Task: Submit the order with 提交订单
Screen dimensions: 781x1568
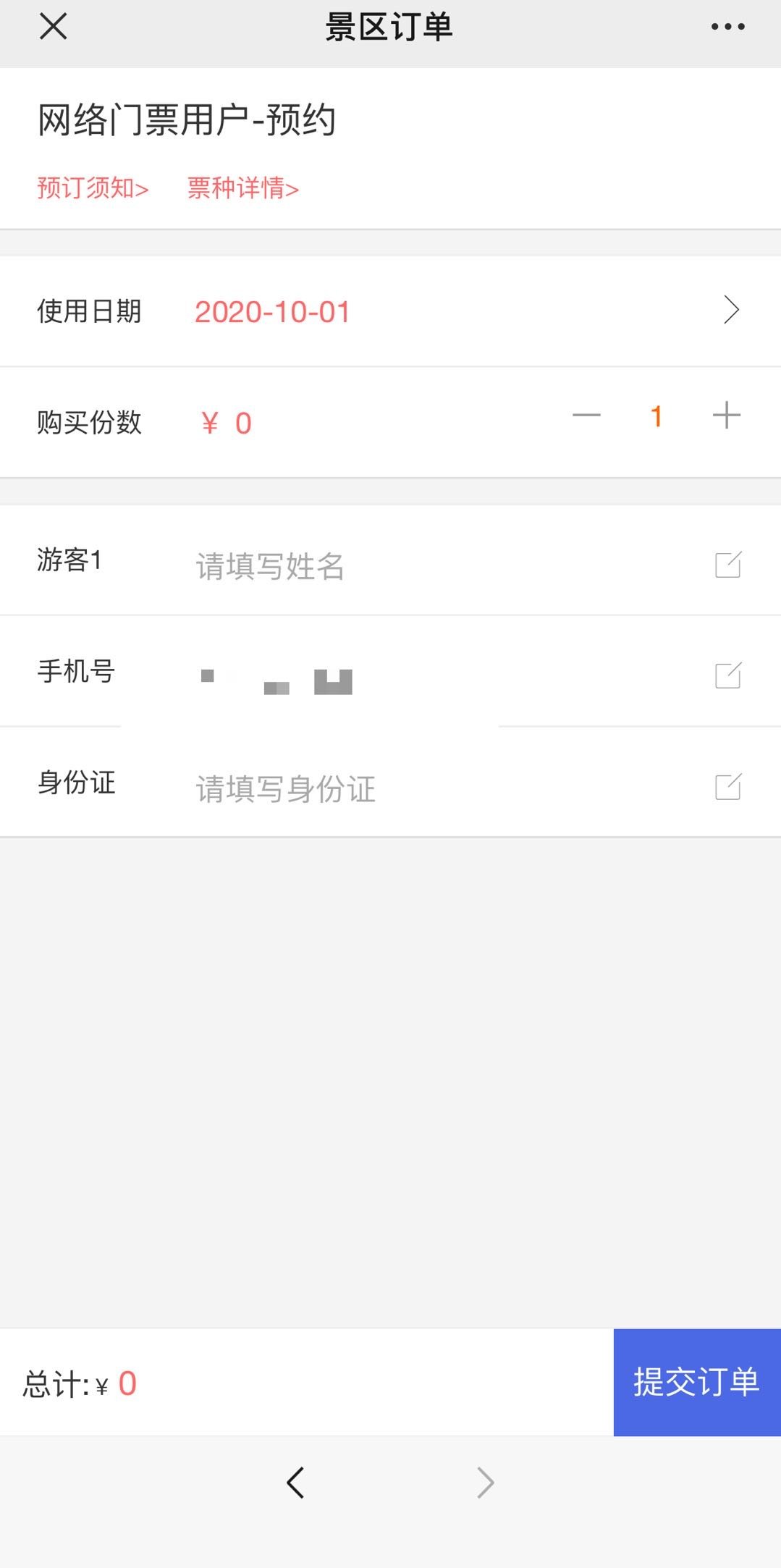Action: (x=697, y=1382)
